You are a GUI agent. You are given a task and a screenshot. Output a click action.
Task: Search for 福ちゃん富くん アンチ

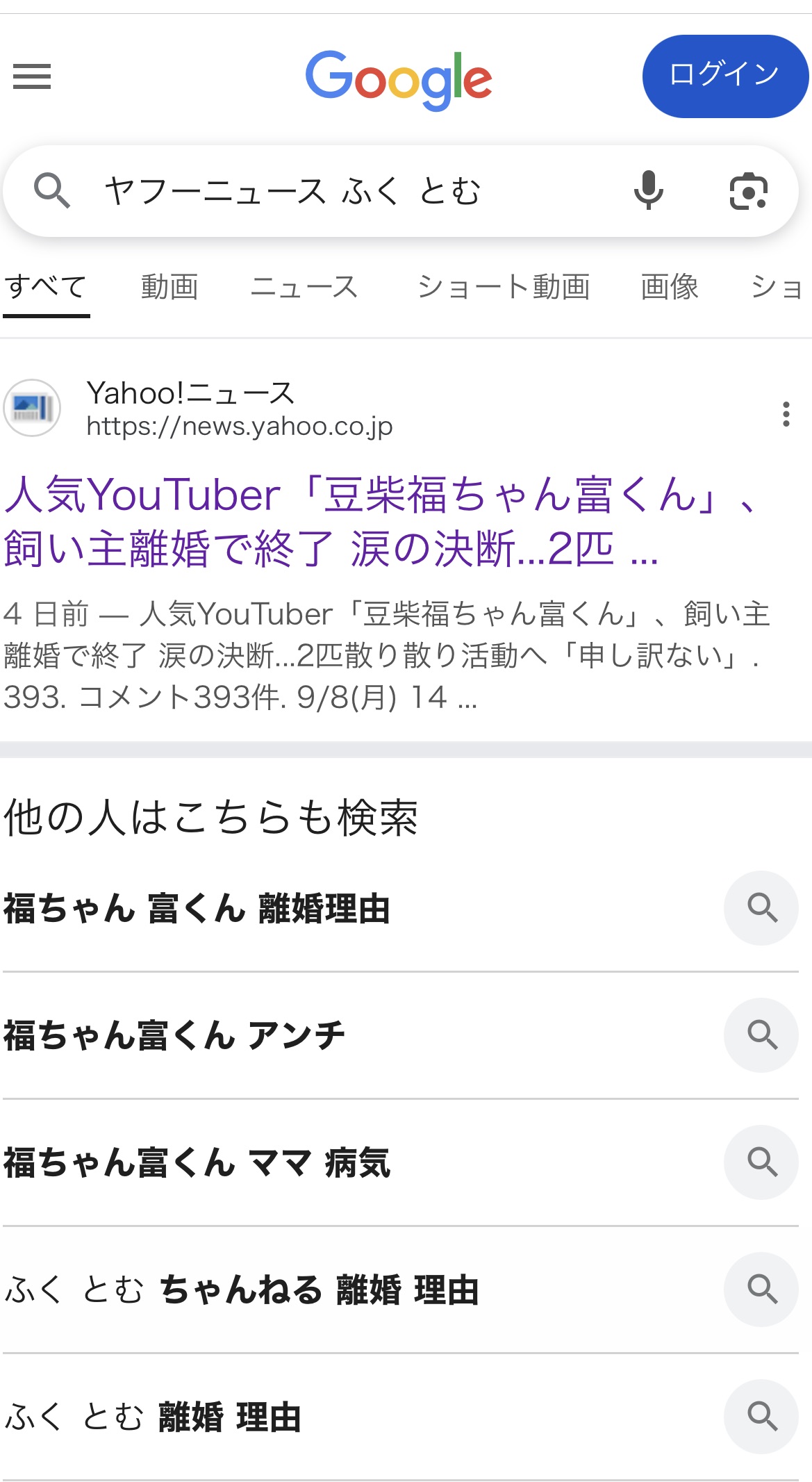coord(175,1035)
